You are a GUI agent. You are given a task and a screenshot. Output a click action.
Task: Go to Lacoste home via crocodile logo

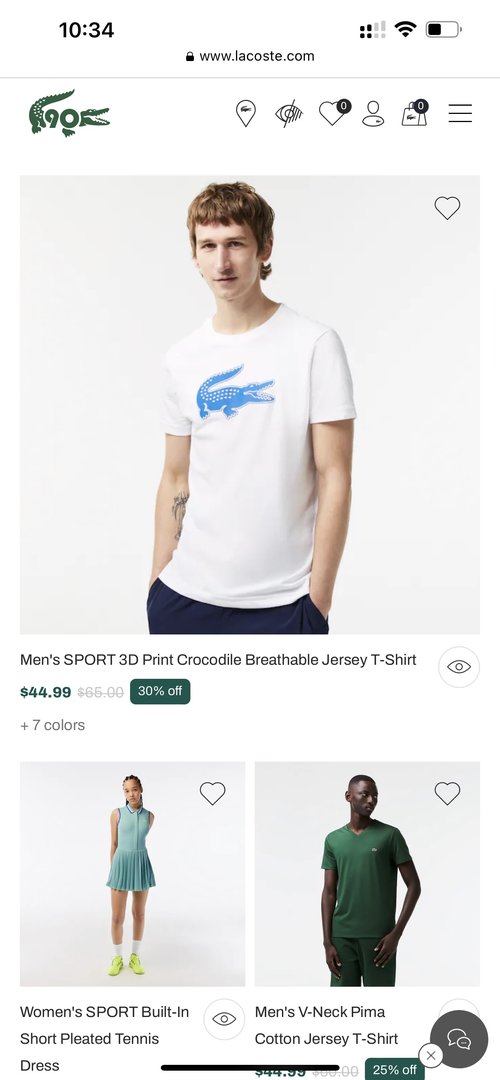pos(69,113)
